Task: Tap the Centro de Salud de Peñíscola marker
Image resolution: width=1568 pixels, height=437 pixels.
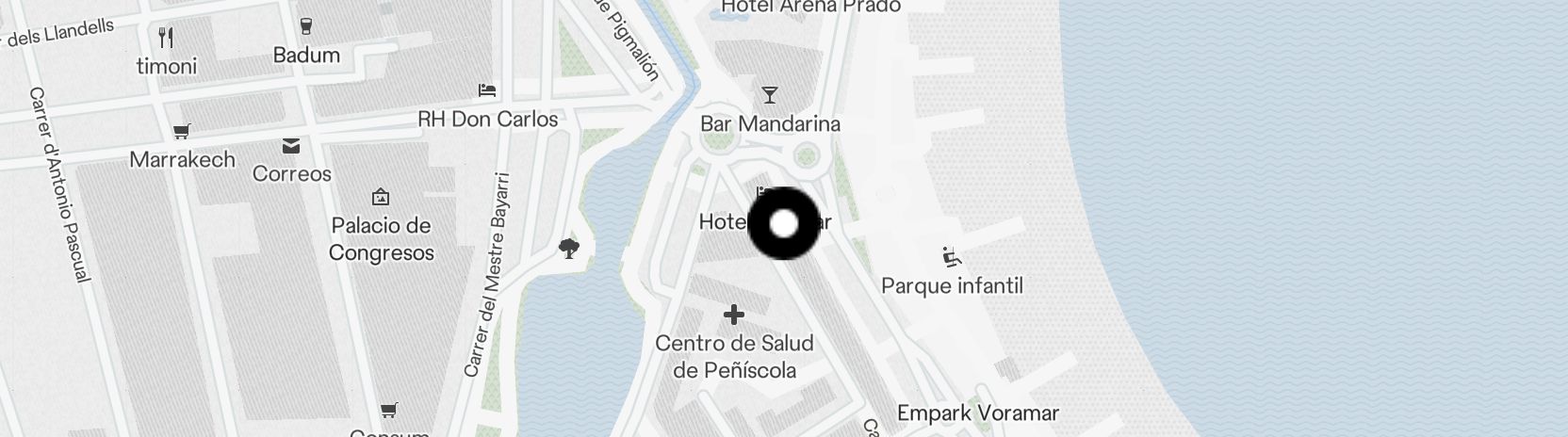Action: 734,315
